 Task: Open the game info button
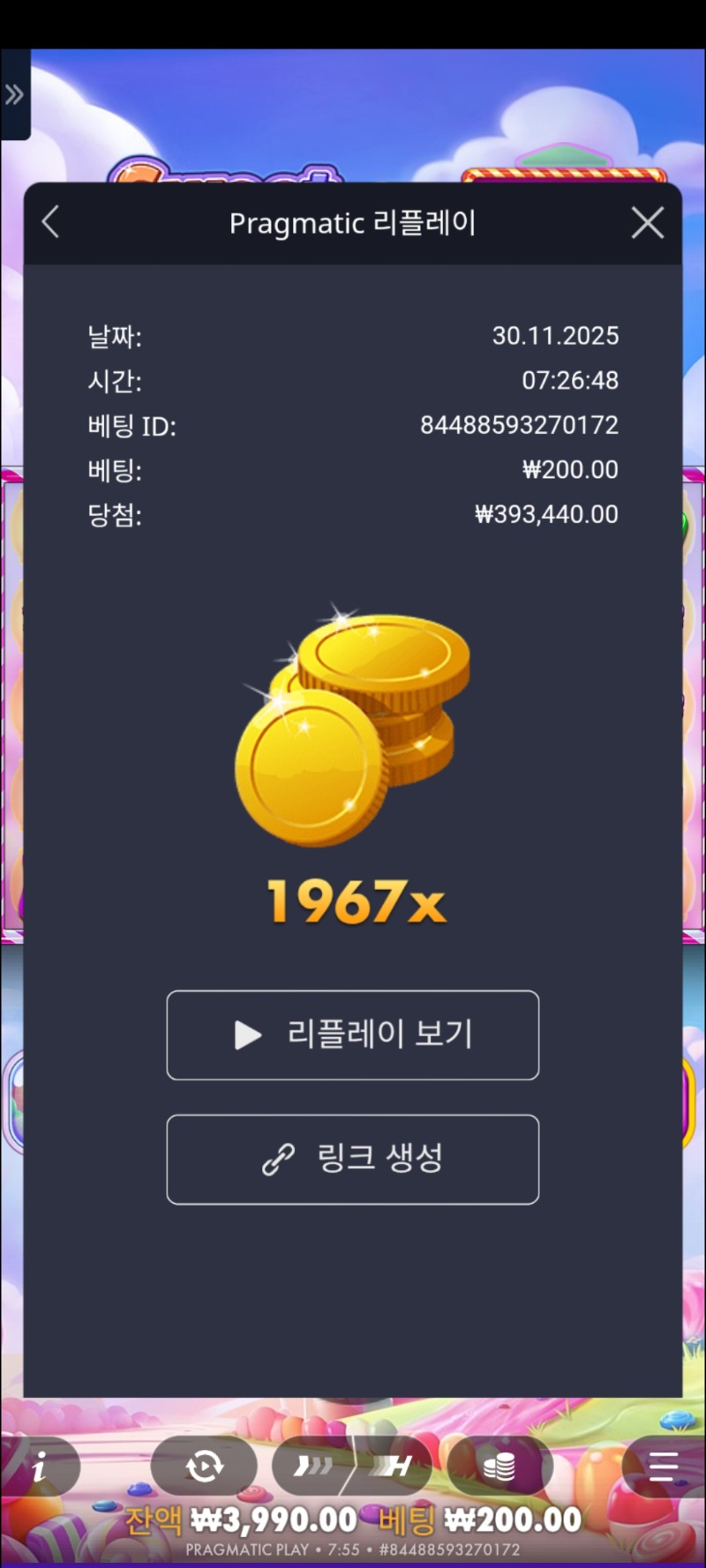[39, 1467]
